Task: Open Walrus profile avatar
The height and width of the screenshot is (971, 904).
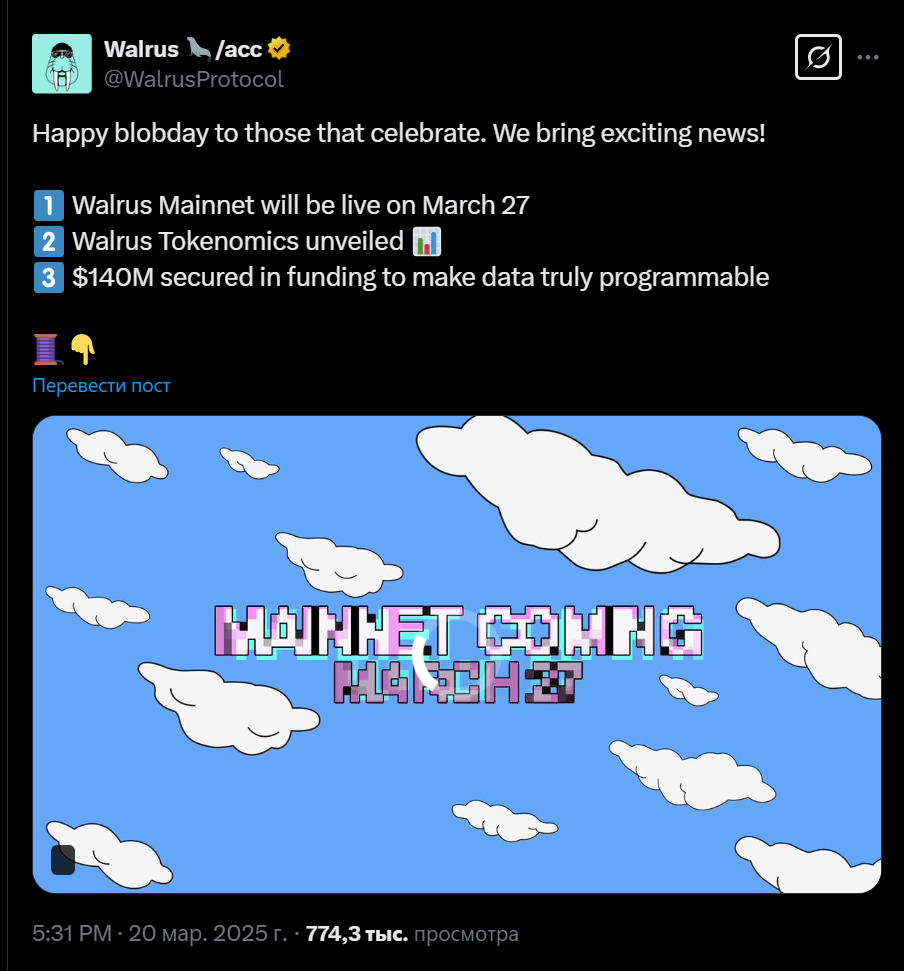Action: coord(62,64)
